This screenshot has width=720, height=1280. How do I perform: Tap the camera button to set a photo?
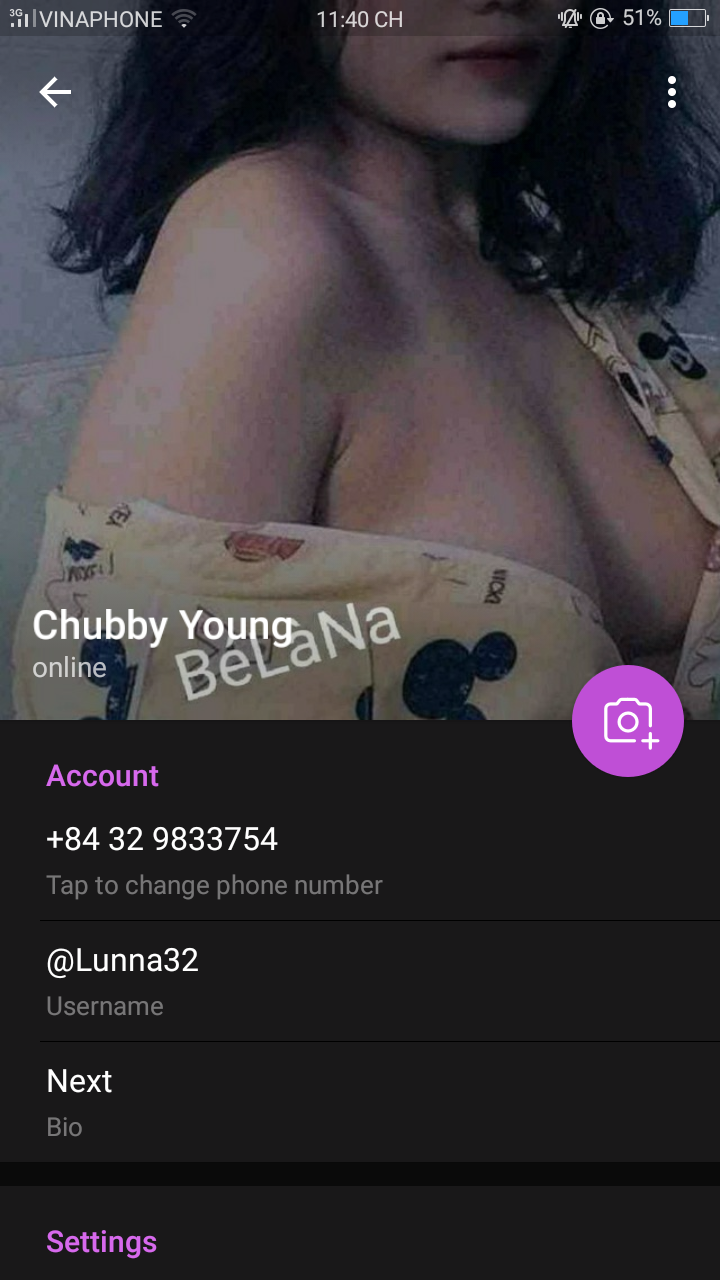coord(628,721)
